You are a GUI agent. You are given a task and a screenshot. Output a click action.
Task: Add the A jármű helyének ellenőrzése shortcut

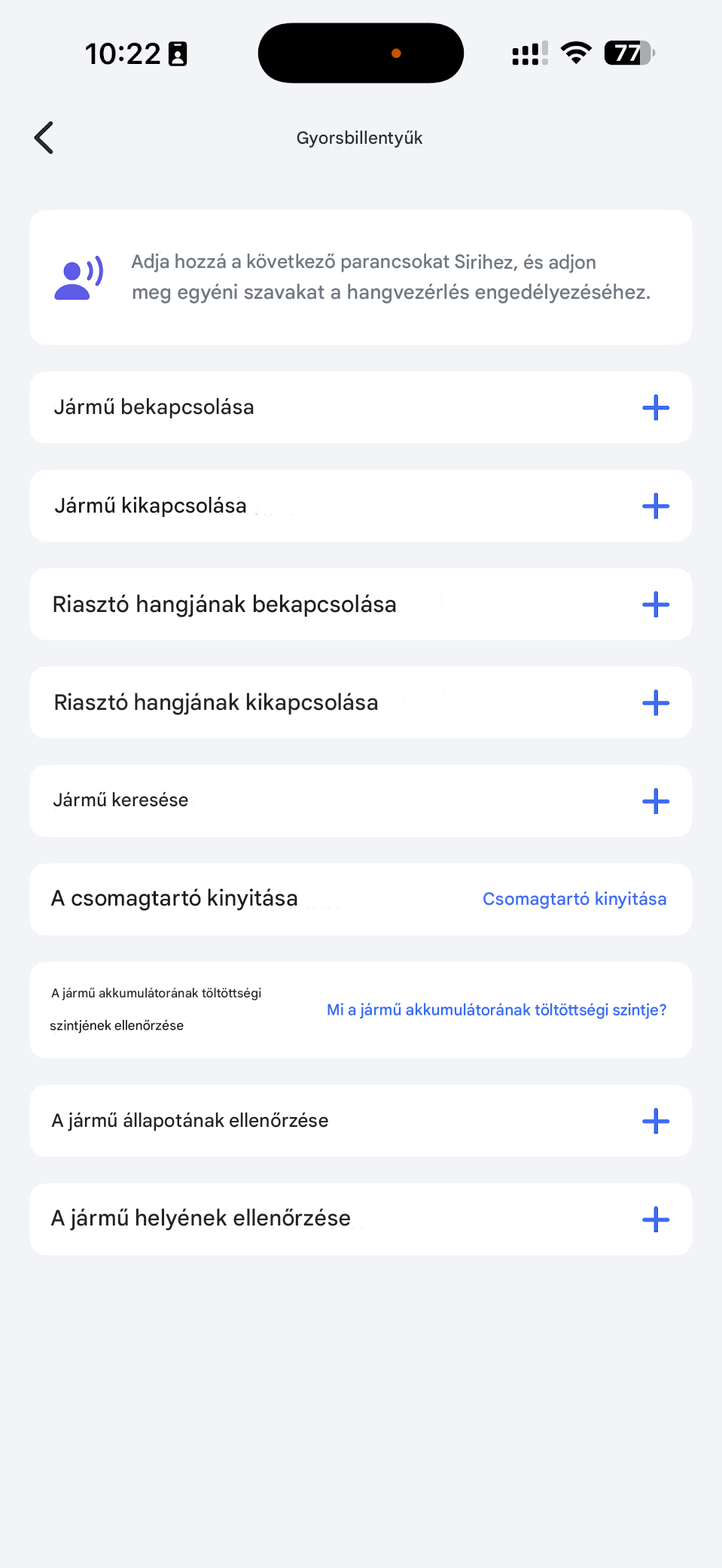point(655,1219)
